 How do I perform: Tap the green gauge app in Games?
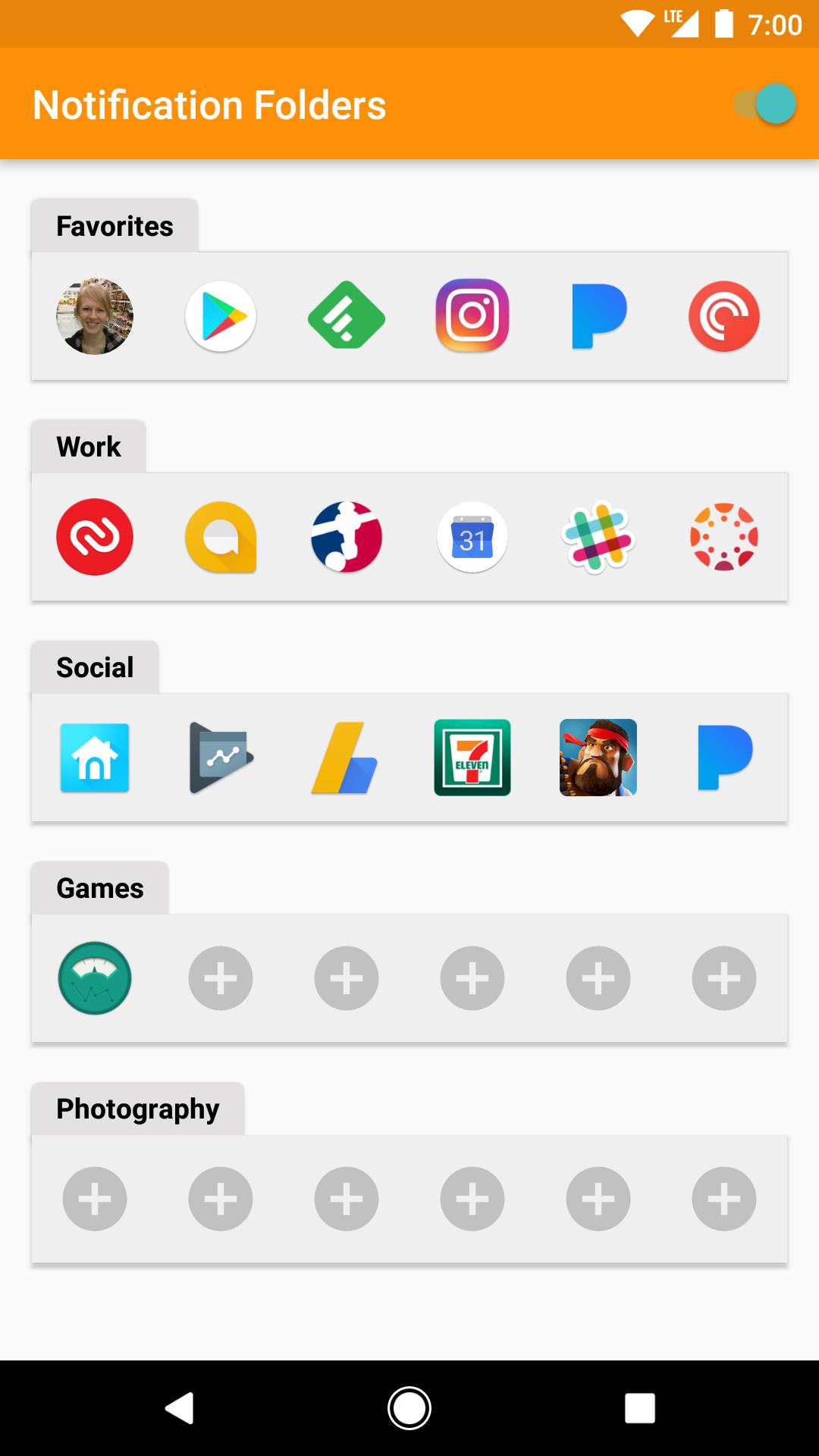point(94,978)
